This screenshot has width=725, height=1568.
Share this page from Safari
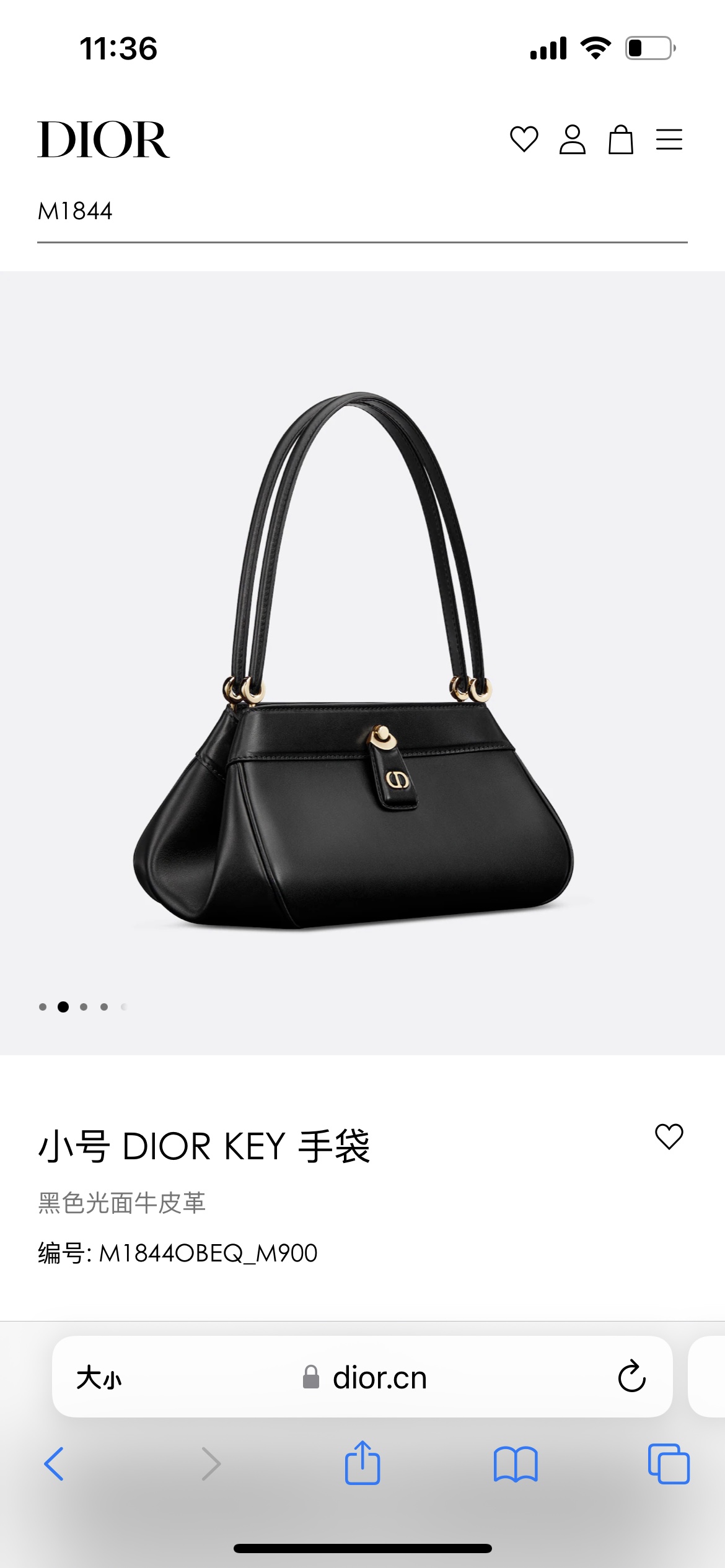362,1463
